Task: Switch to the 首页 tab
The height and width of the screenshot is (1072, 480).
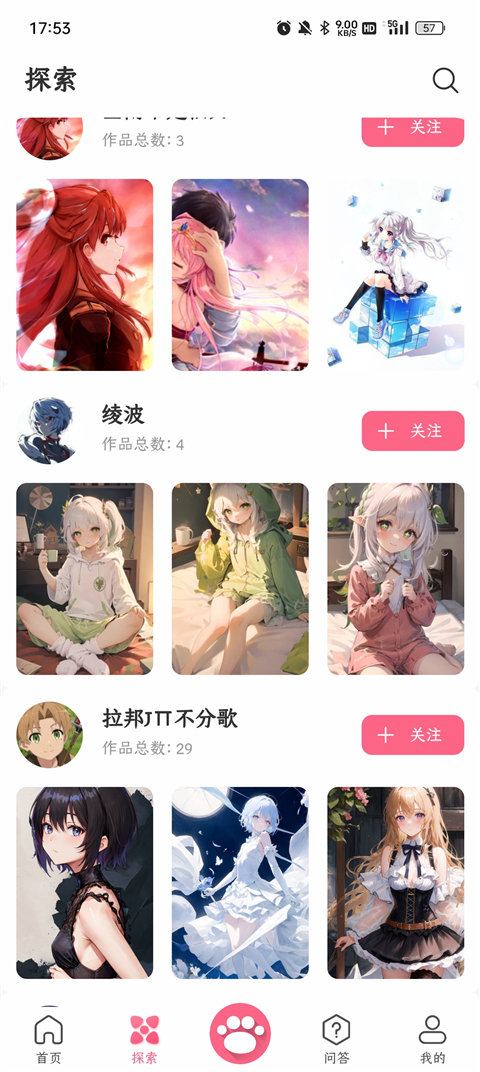Action: click(x=49, y=1039)
